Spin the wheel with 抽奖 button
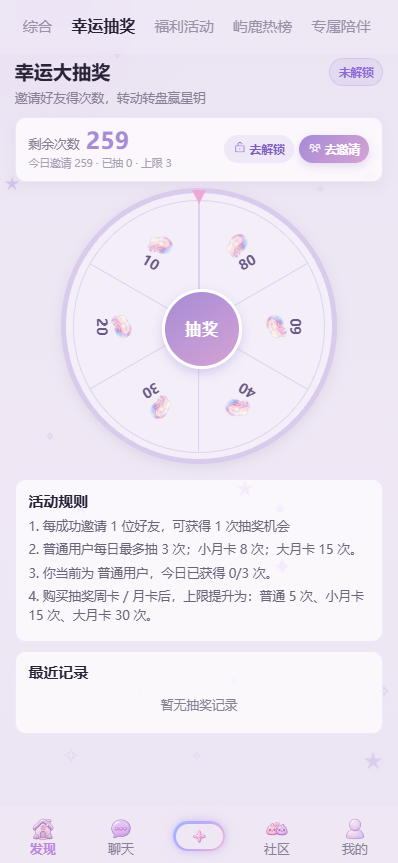398x863 pixels. click(x=202, y=329)
